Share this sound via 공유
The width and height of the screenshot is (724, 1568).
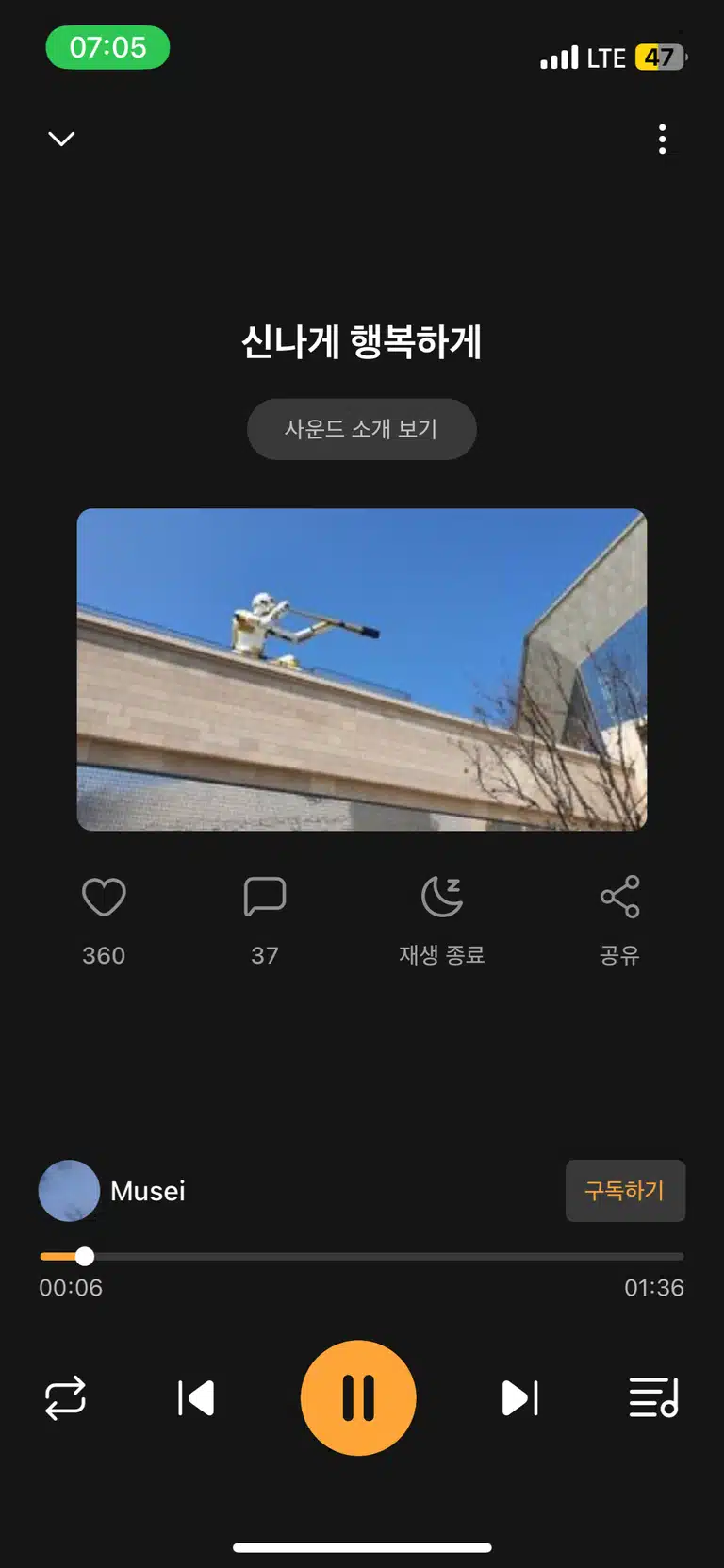(620, 897)
